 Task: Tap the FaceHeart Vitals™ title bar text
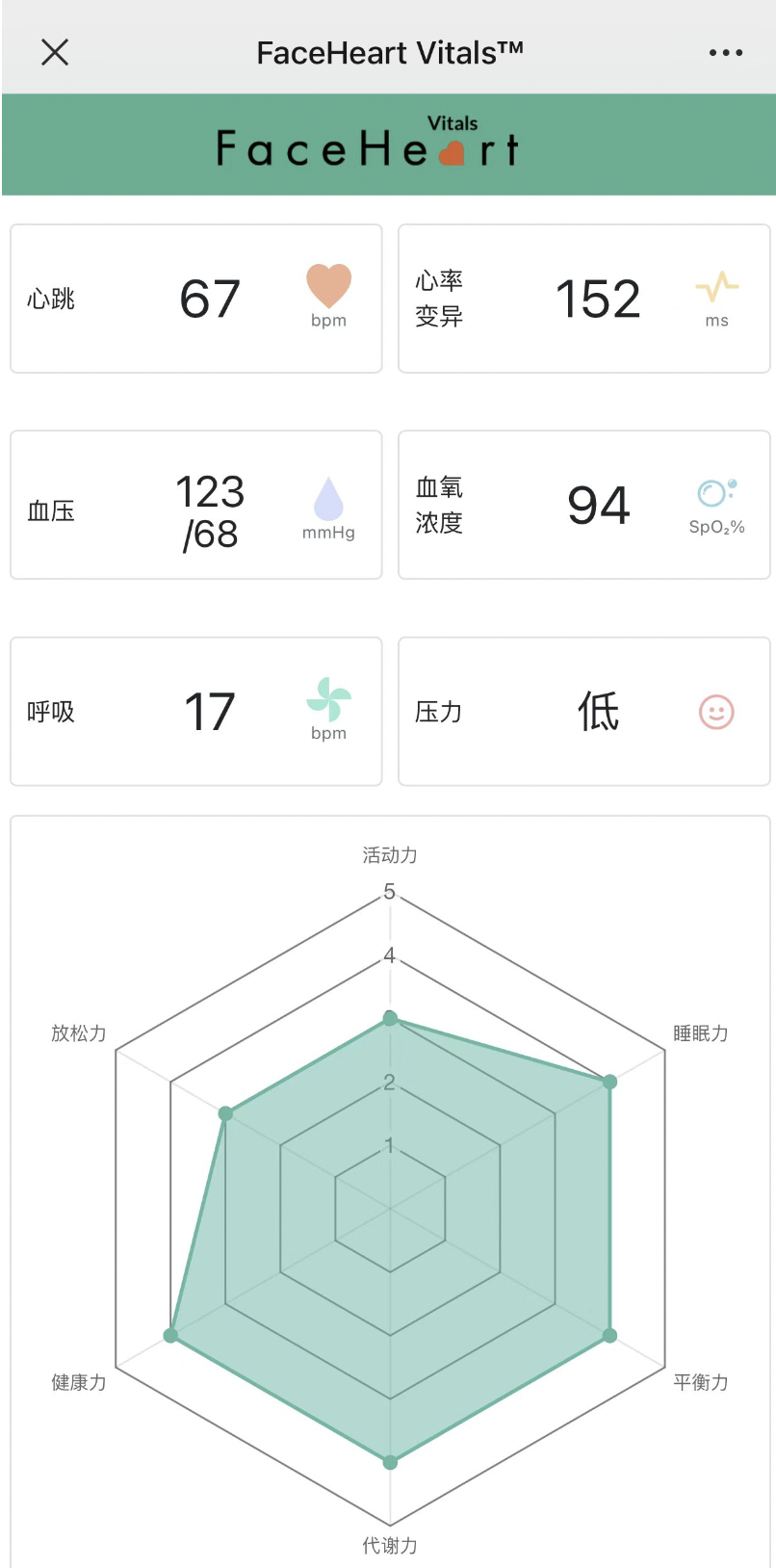(x=389, y=53)
